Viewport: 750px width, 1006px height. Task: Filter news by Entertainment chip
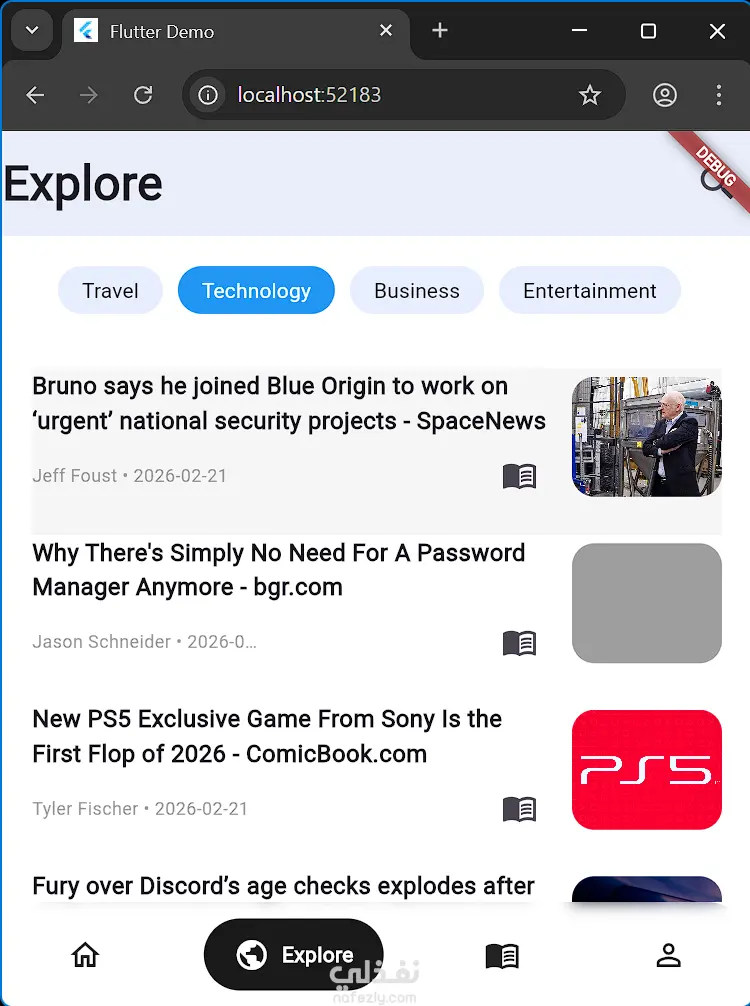[x=589, y=291]
